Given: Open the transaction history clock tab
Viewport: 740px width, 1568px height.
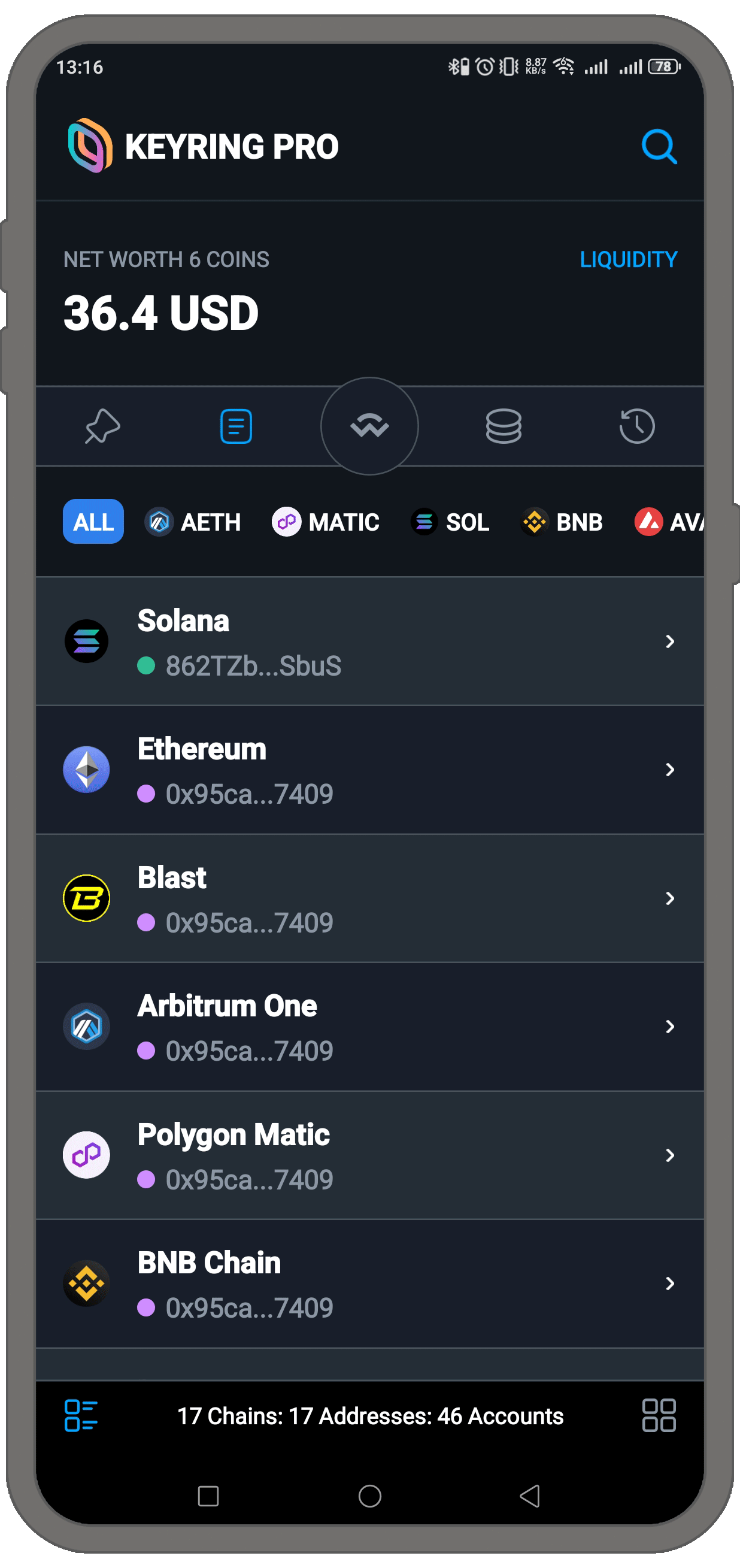Looking at the screenshot, I should tap(636, 426).
